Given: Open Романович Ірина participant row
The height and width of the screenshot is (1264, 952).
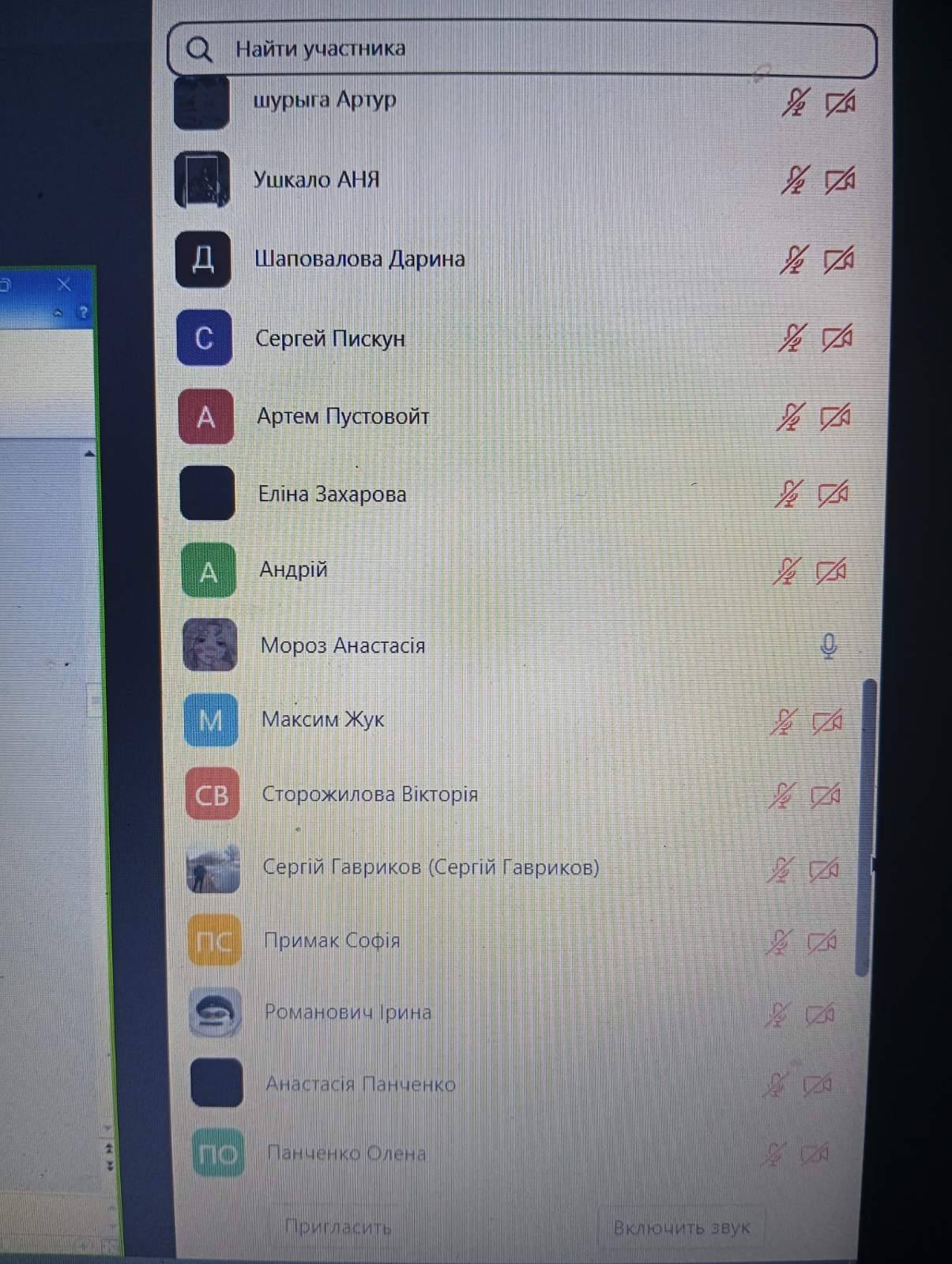Looking at the screenshot, I should 348,1013.
